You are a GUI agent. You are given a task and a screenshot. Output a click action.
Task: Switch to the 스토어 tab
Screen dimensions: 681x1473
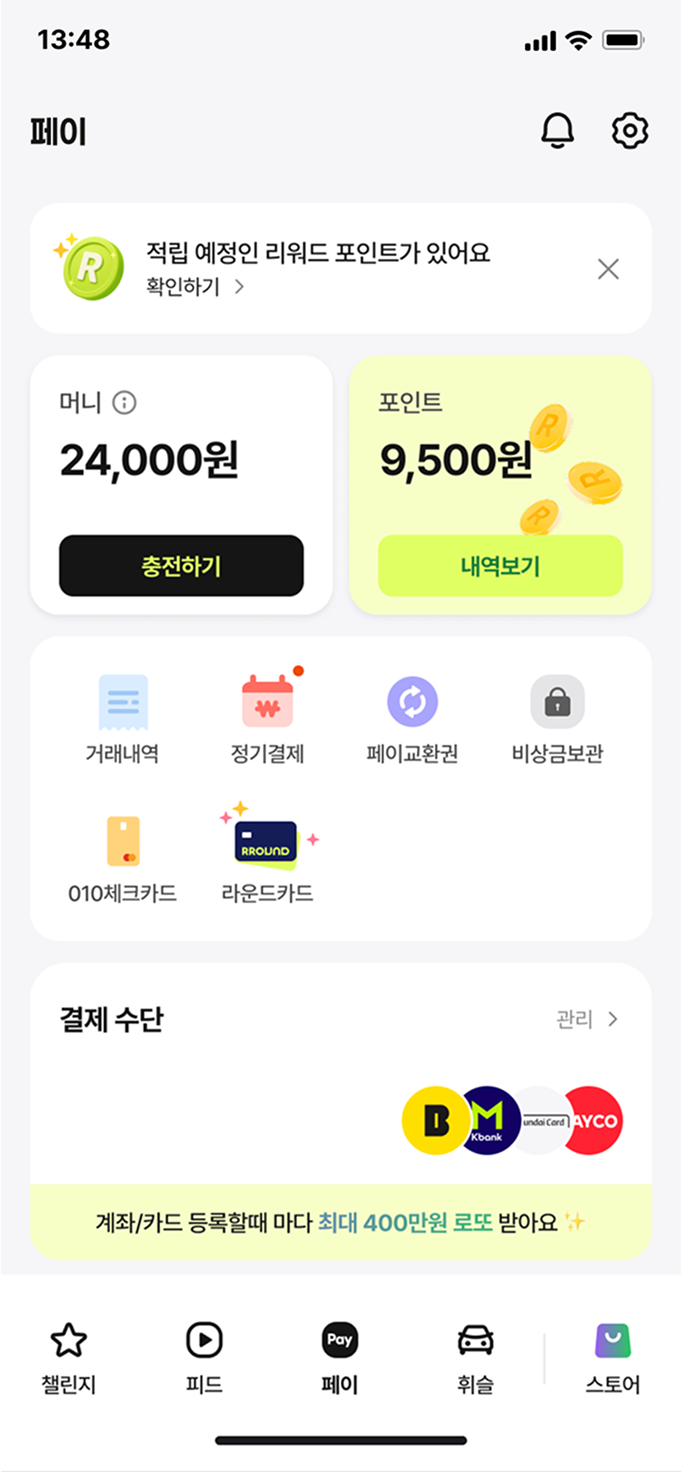click(x=612, y=1357)
